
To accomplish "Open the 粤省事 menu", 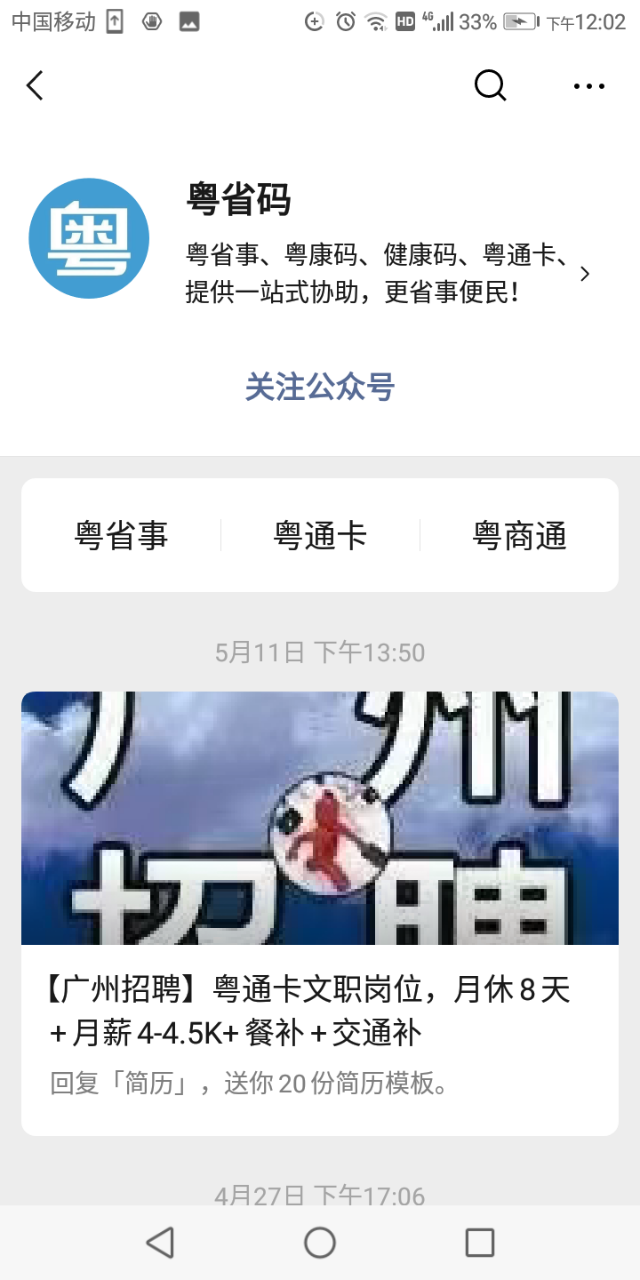I will click(x=121, y=536).
